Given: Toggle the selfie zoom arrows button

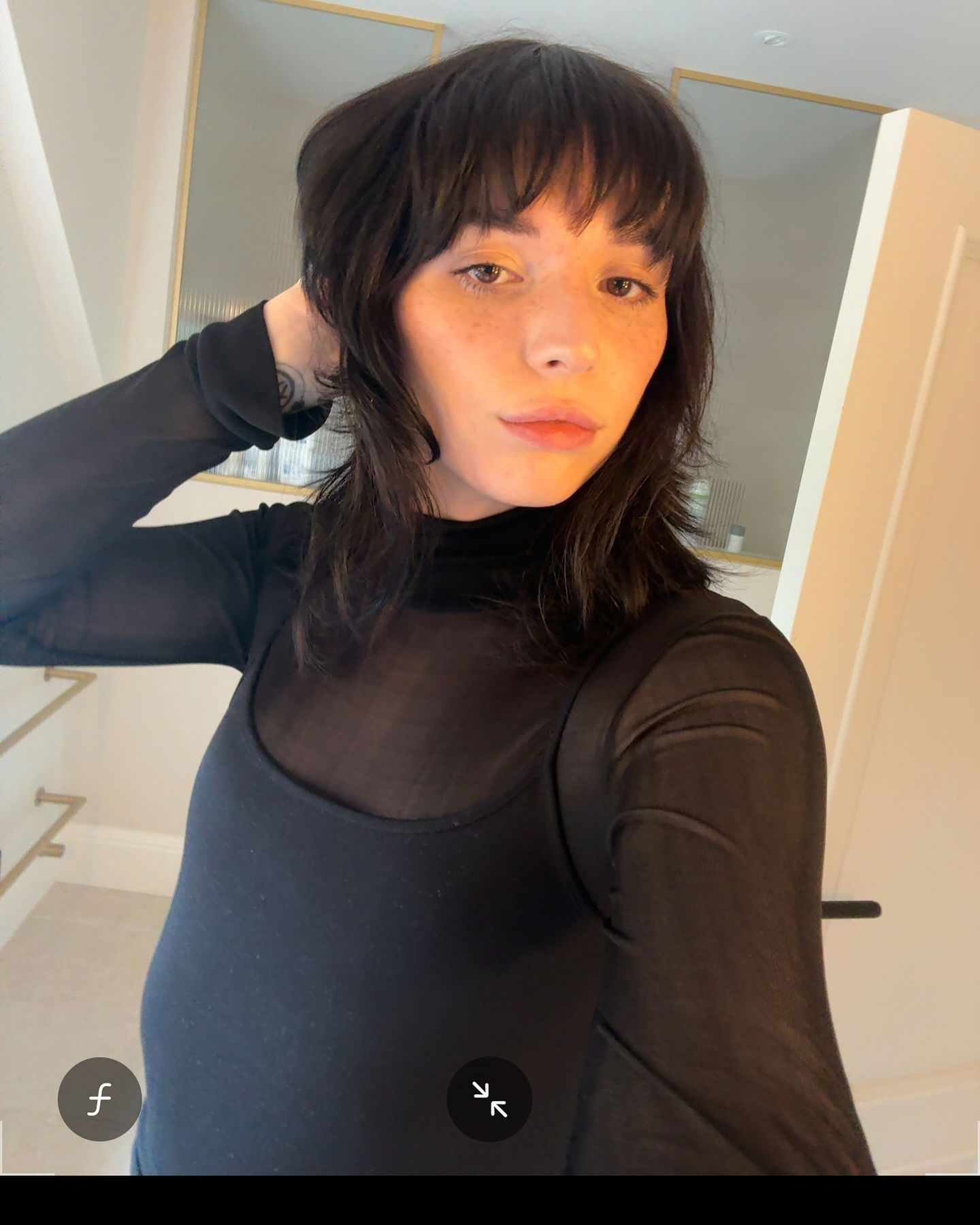Looking at the screenshot, I should click(489, 1099).
